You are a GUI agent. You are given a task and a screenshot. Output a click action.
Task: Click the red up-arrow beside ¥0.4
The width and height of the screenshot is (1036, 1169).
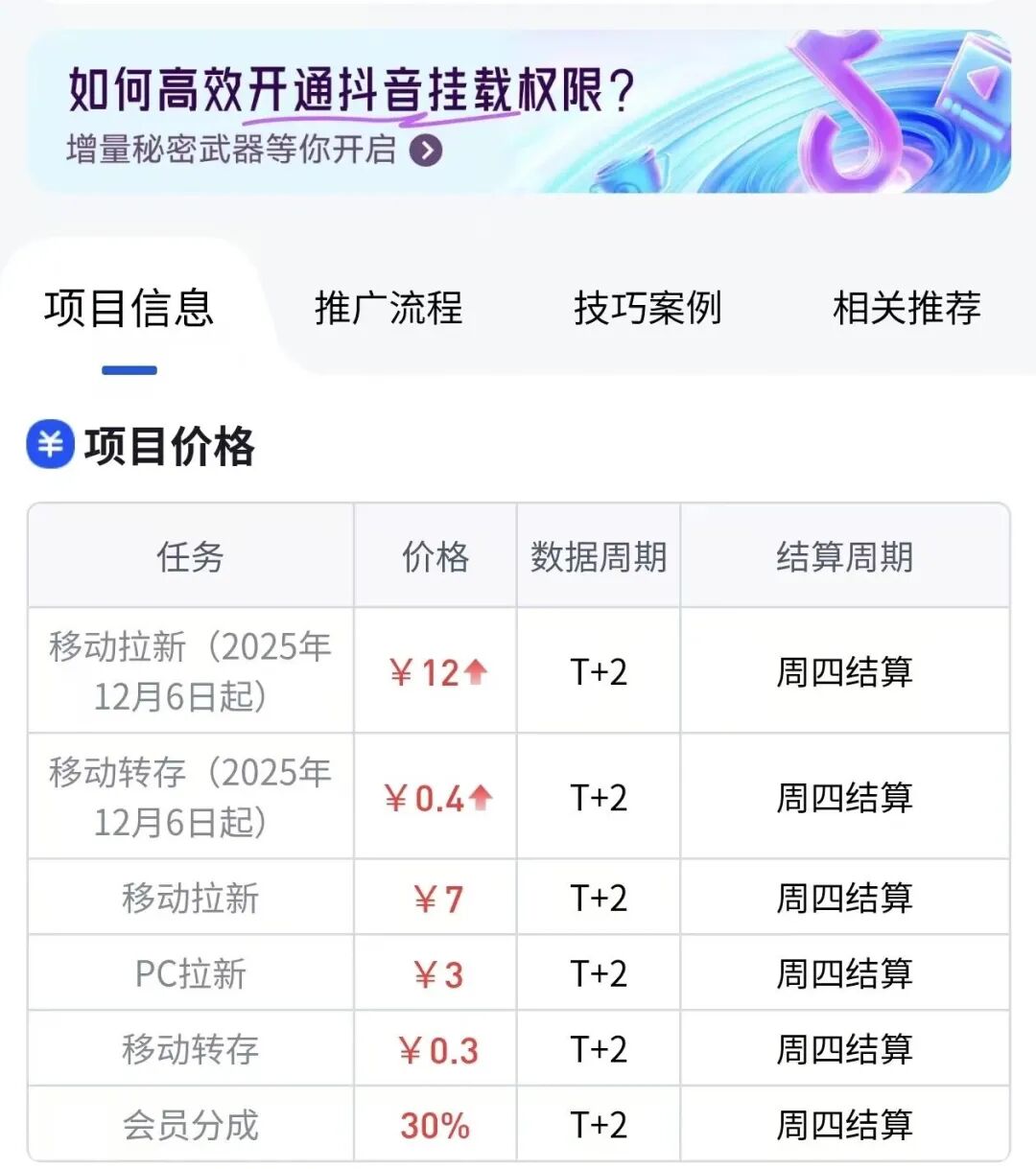pyautogui.click(x=480, y=798)
